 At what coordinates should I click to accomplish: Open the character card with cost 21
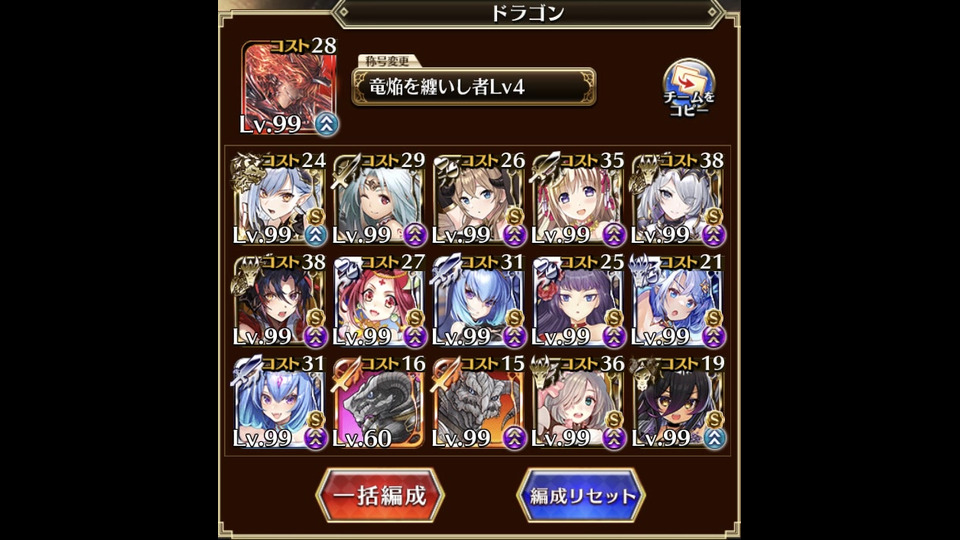[x=678, y=302]
